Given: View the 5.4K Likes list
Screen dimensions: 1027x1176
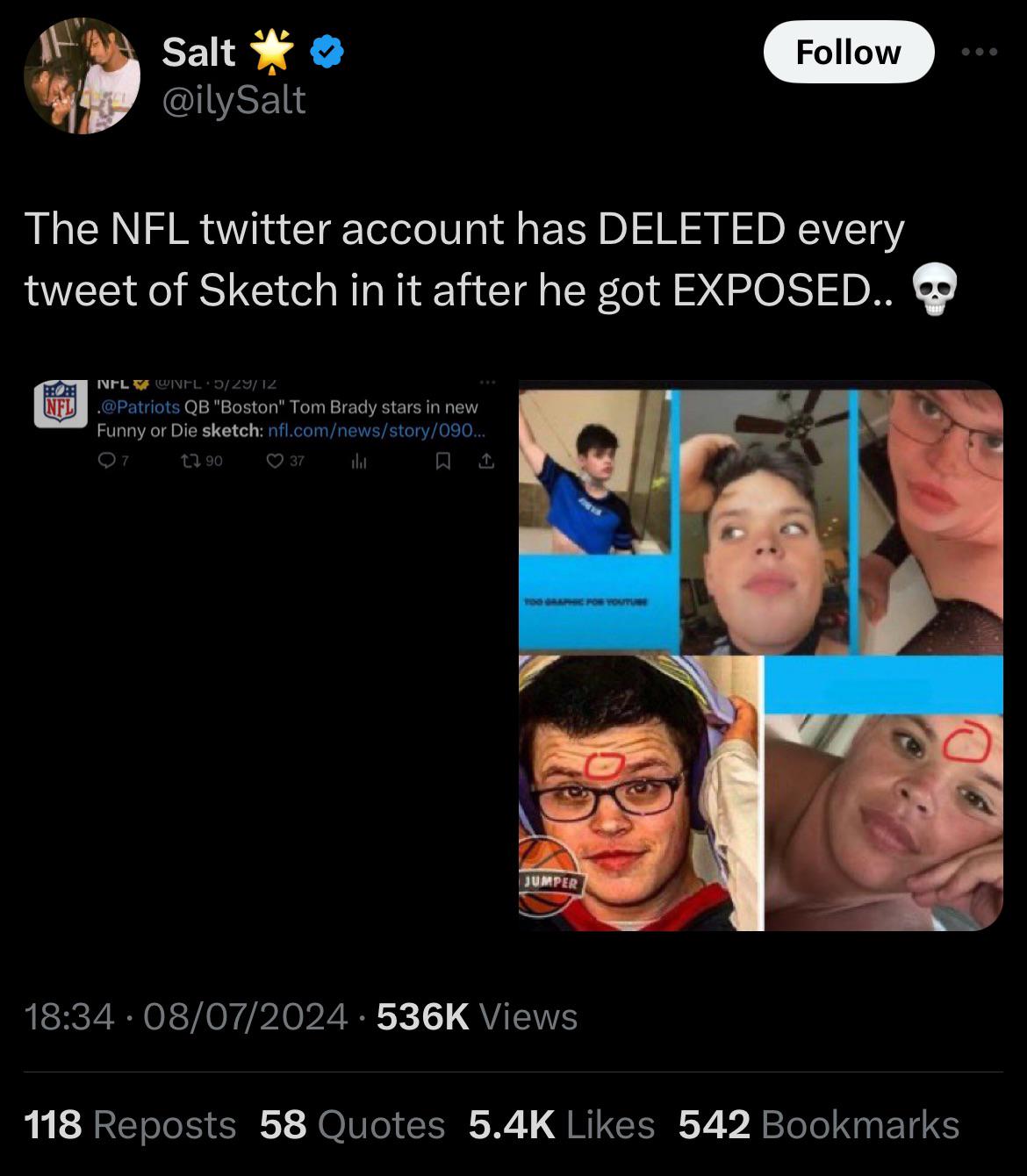Looking at the screenshot, I should click(562, 1125).
